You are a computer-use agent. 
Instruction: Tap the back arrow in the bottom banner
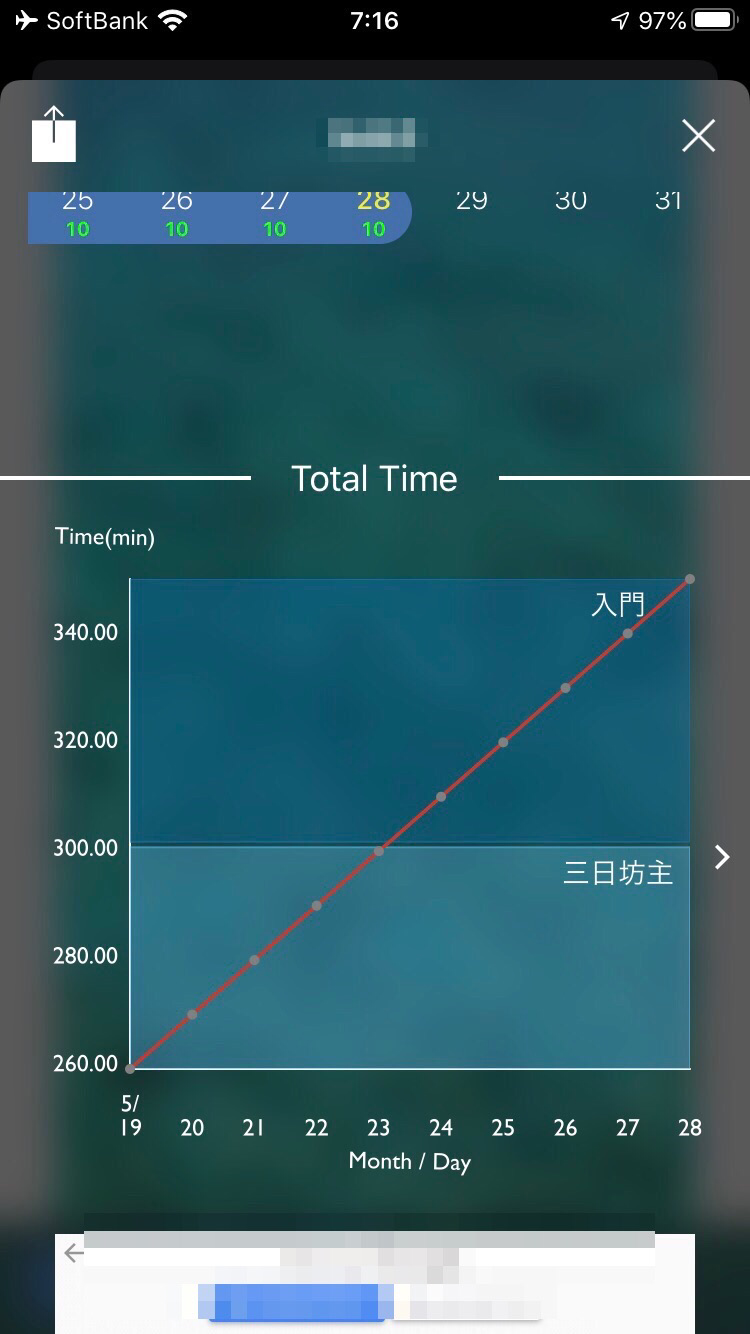pyautogui.click(x=73, y=1253)
